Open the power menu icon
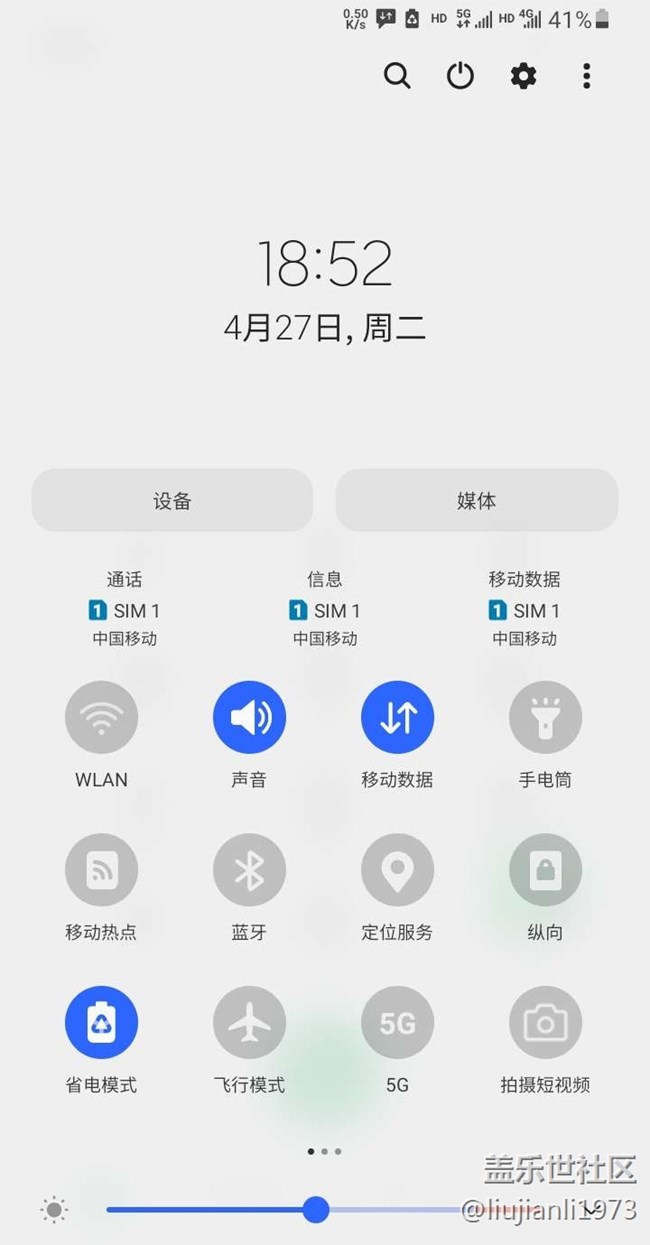Image resolution: width=650 pixels, height=1245 pixels. coord(460,76)
